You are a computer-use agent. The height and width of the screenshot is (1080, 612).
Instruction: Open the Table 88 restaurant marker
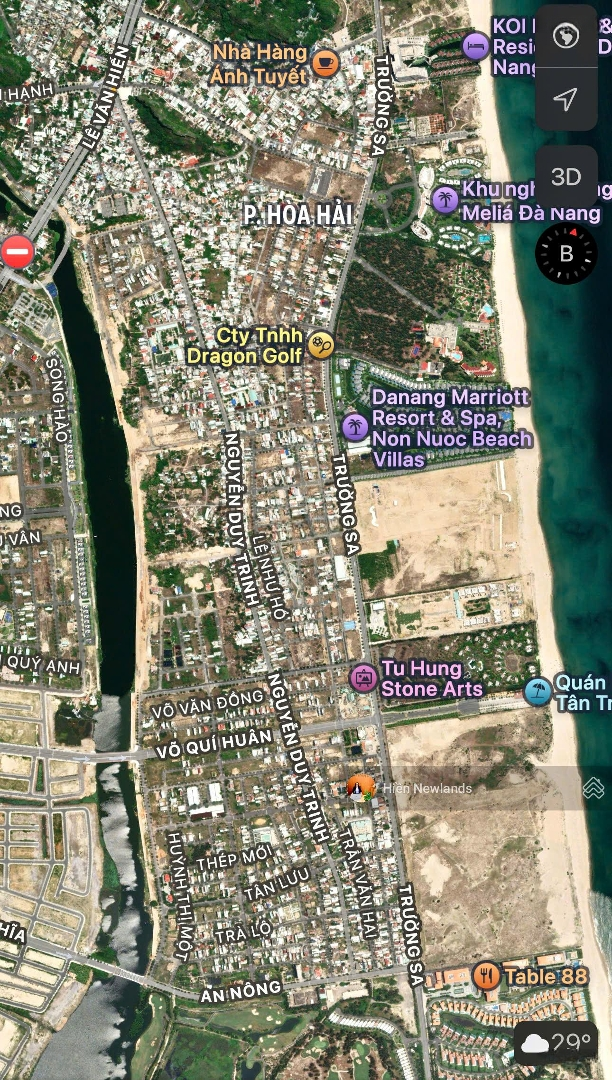[487, 975]
